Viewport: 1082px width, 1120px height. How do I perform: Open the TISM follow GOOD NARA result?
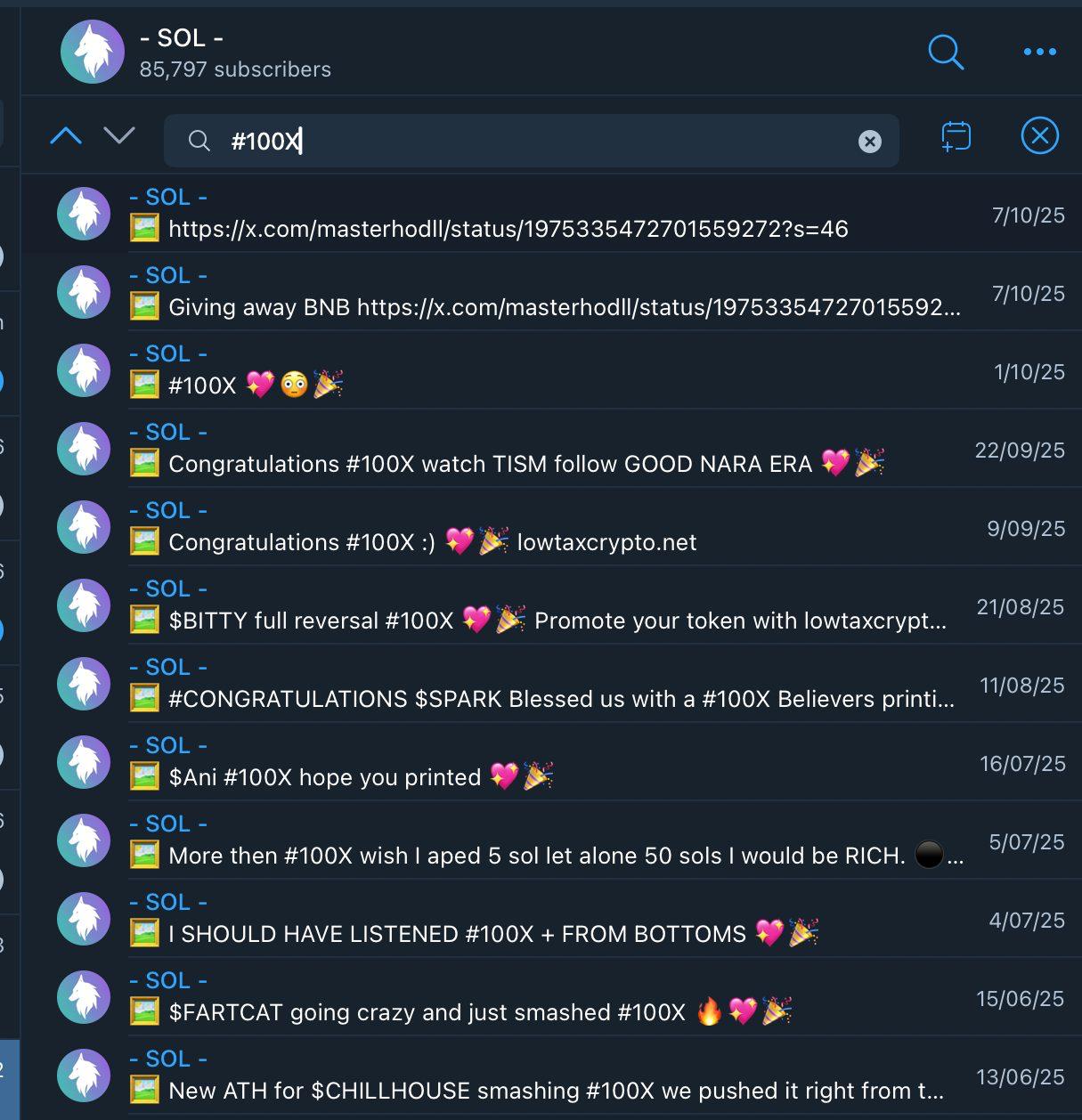(552, 449)
